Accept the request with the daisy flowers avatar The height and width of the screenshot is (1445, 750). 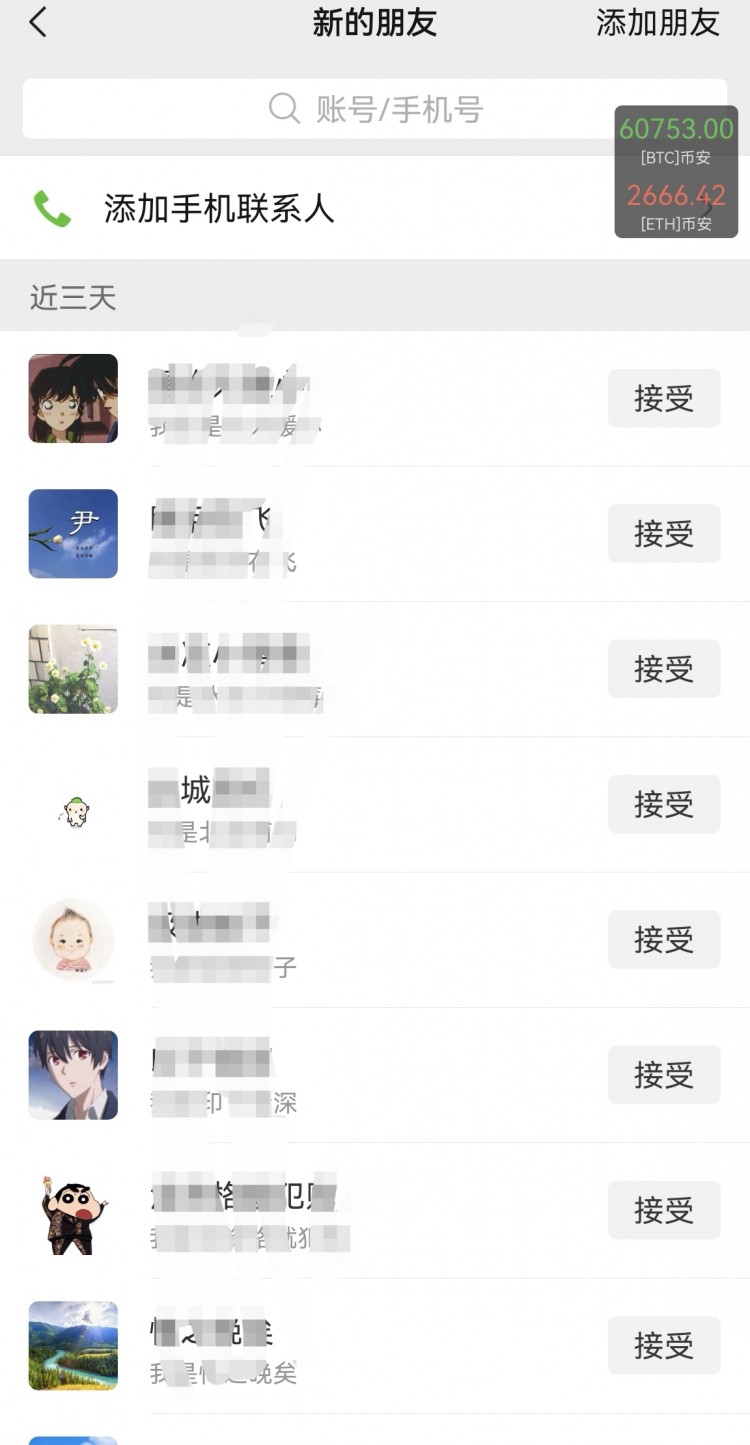pos(663,668)
